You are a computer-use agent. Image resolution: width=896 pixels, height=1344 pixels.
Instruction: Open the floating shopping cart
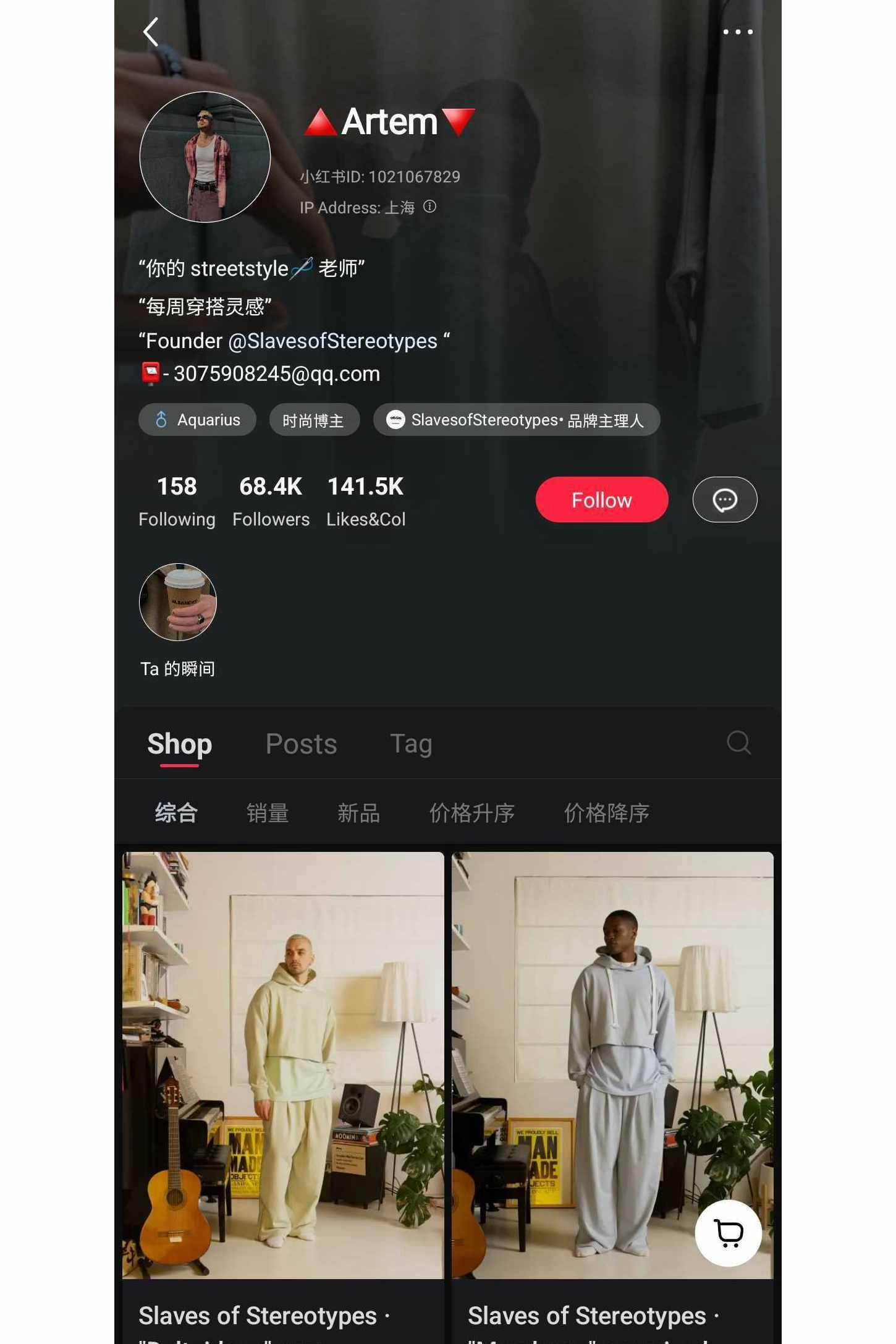(729, 1233)
